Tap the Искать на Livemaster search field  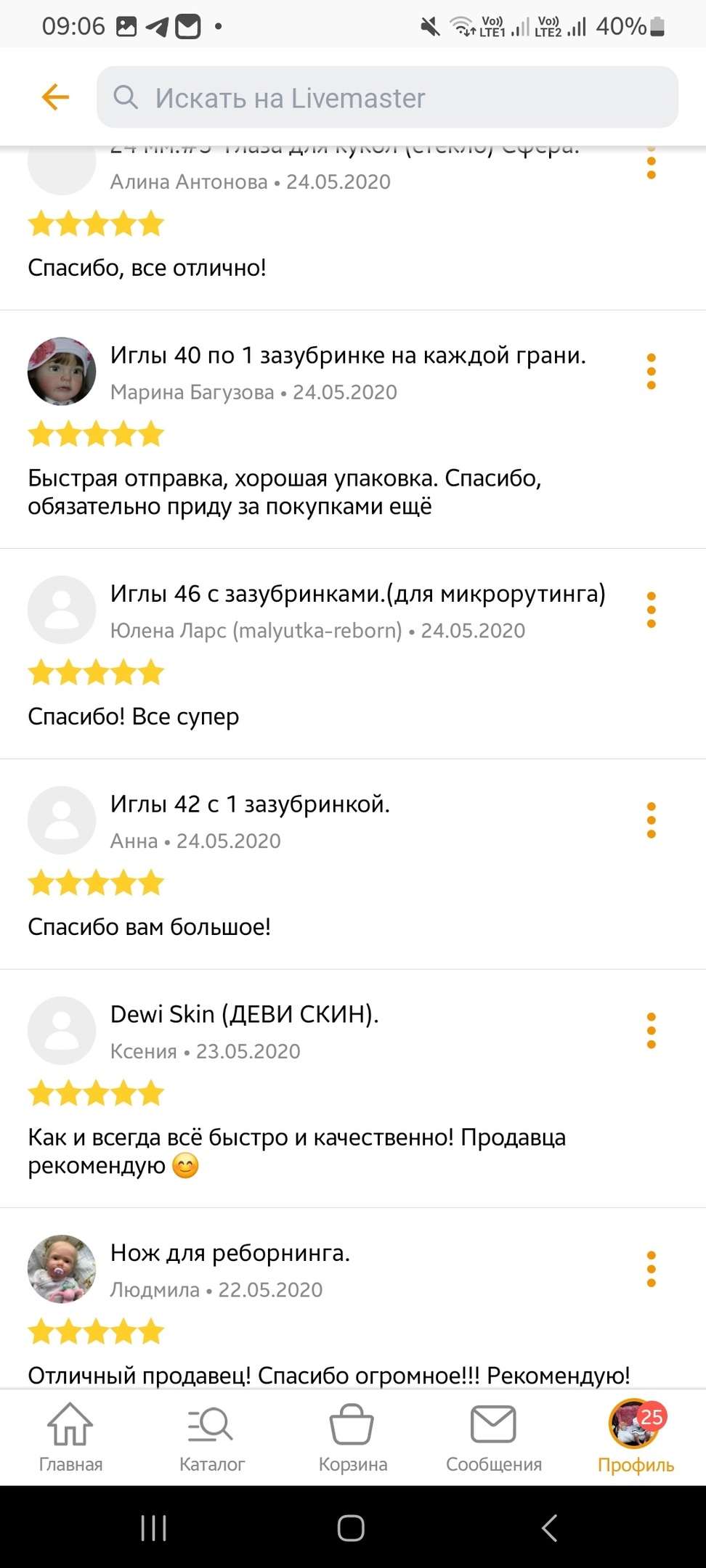pos(387,97)
